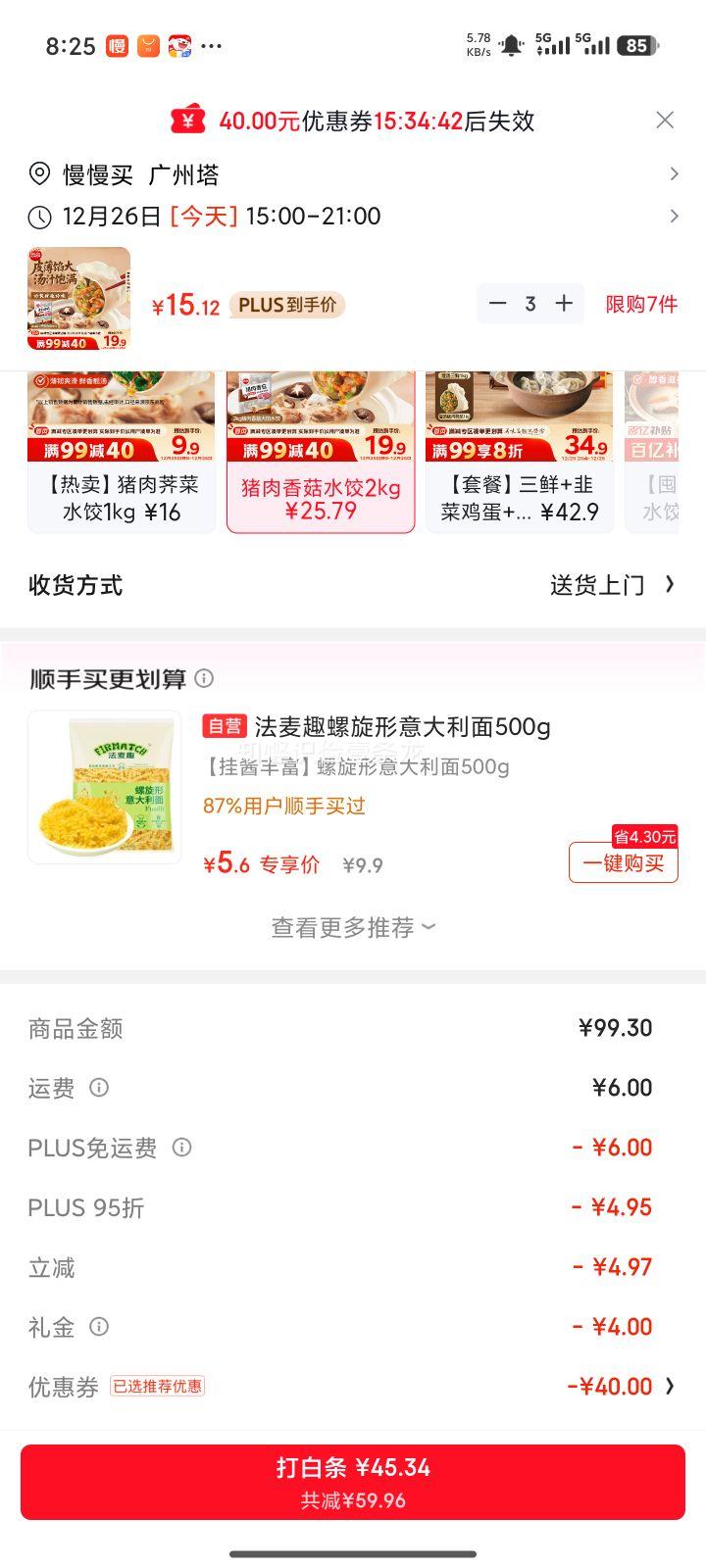Click the location pin icon beside 慢慢买 广州塔

(37, 173)
